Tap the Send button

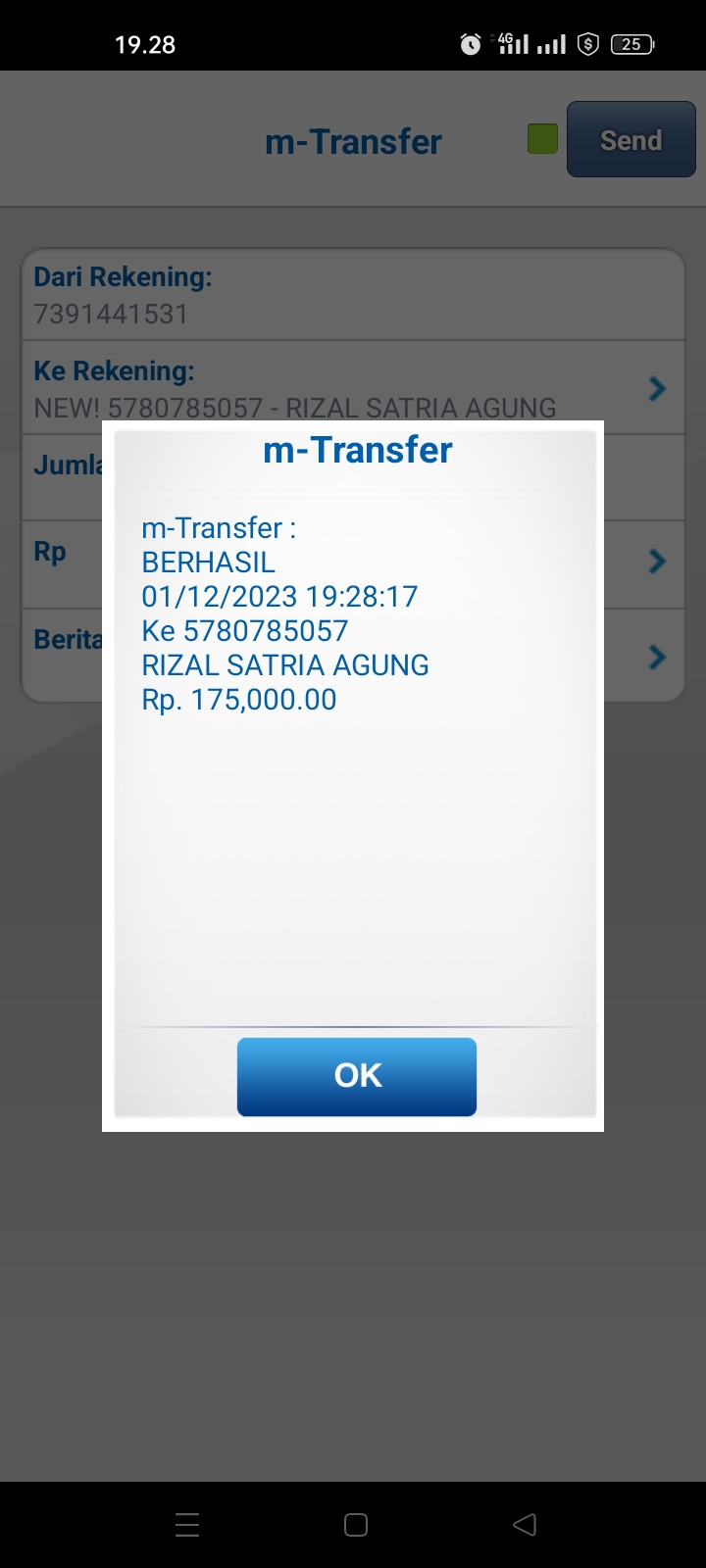tap(630, 140)
